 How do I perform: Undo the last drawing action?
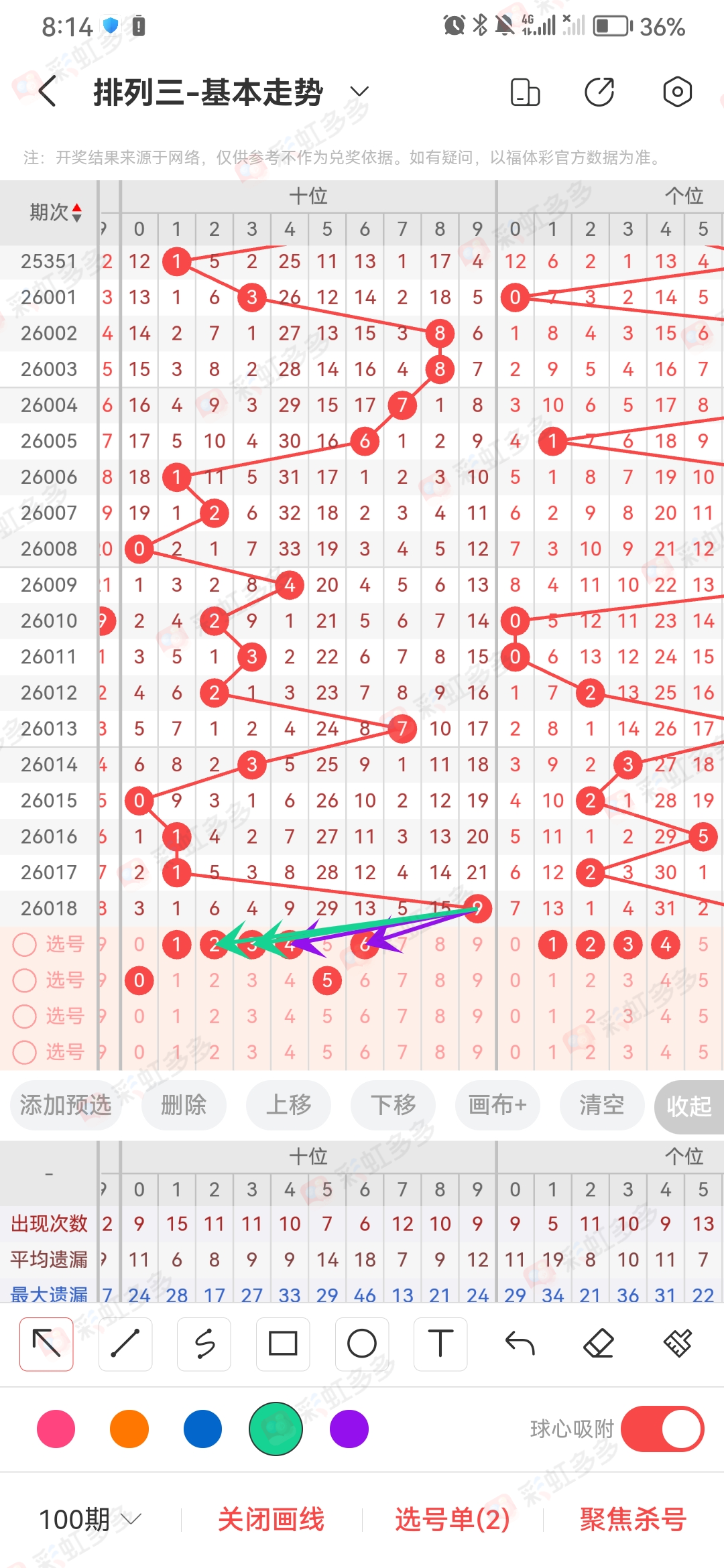tap(520, 1344)
